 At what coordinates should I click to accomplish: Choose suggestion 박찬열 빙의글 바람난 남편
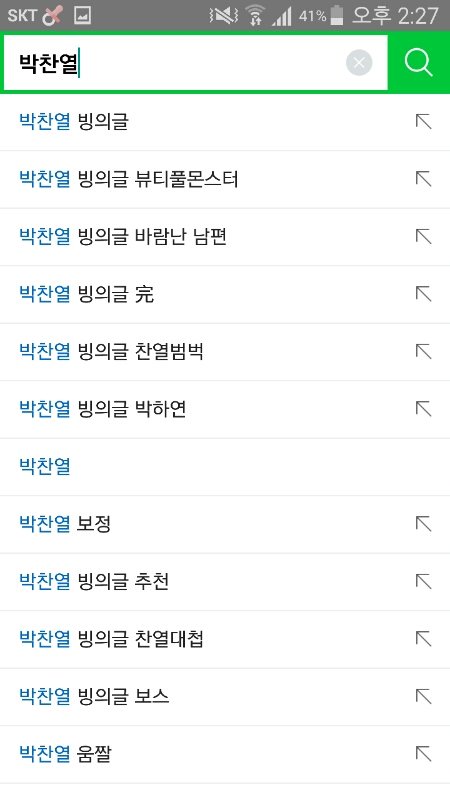tap(225, 237)
